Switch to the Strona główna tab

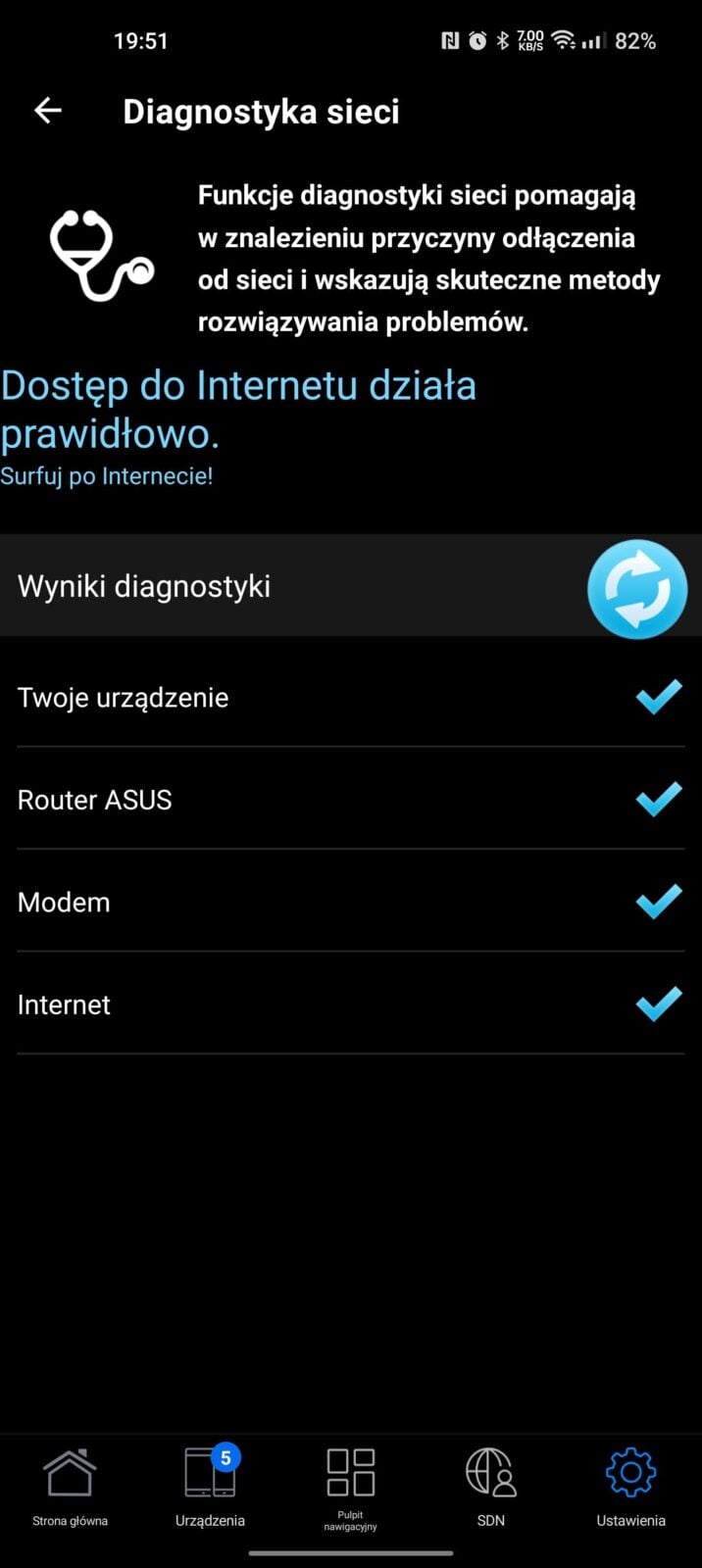tap(70, 1488)
